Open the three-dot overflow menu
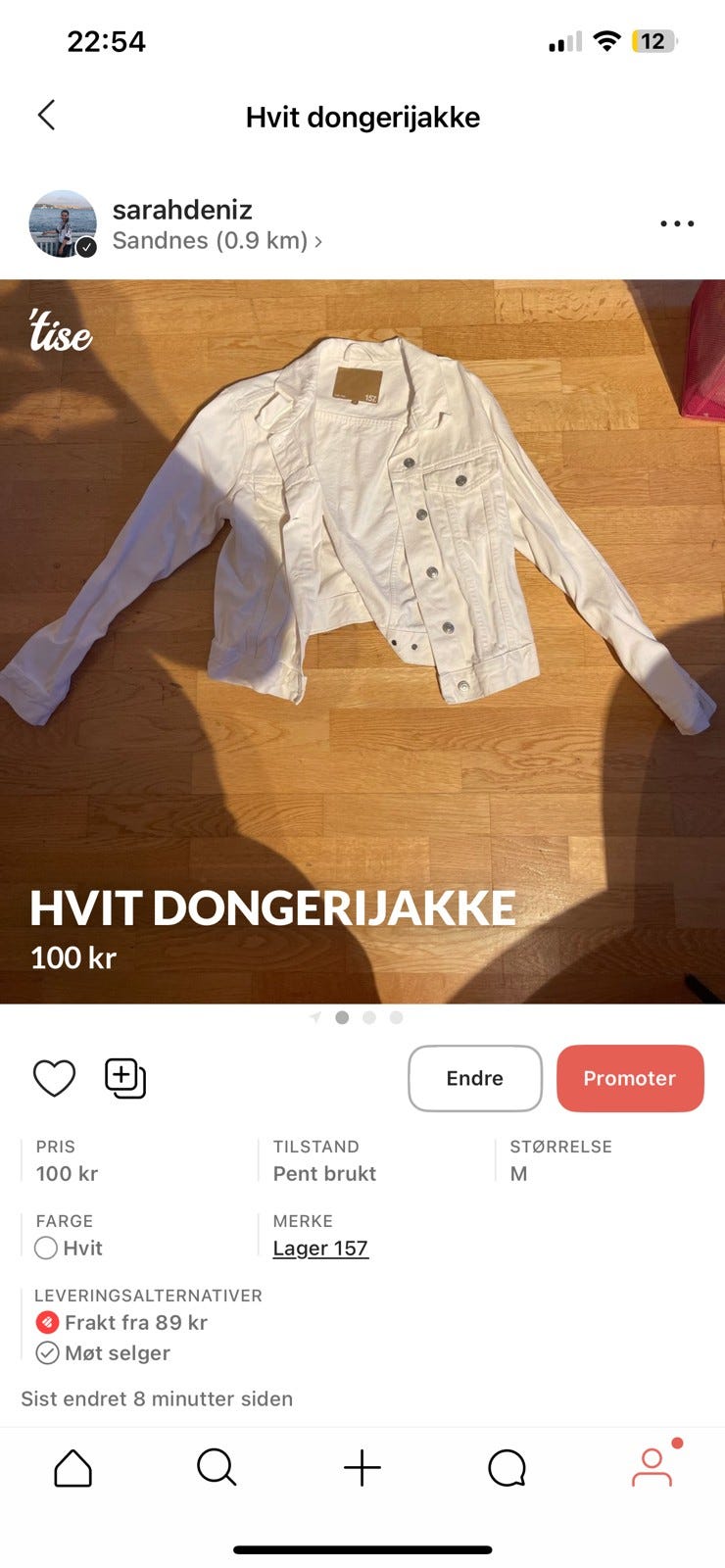The image size is (725, 1568). 677,223
